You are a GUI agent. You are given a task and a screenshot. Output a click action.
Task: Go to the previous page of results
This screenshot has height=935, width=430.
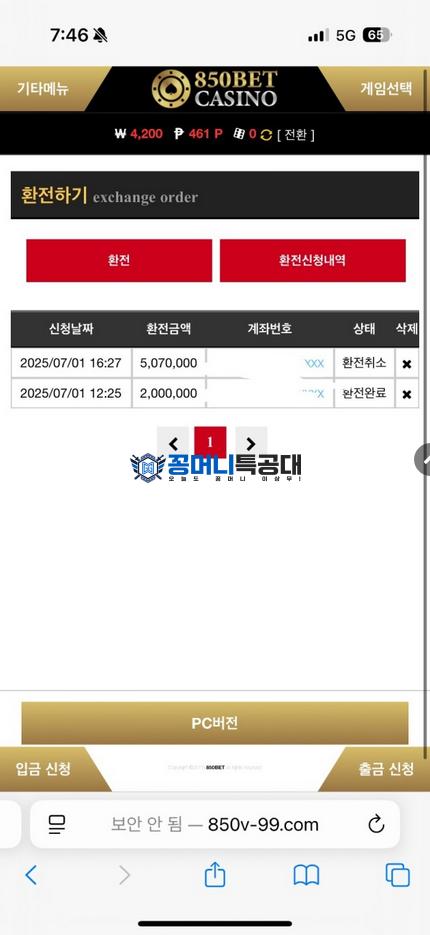(x=174, y=443)
